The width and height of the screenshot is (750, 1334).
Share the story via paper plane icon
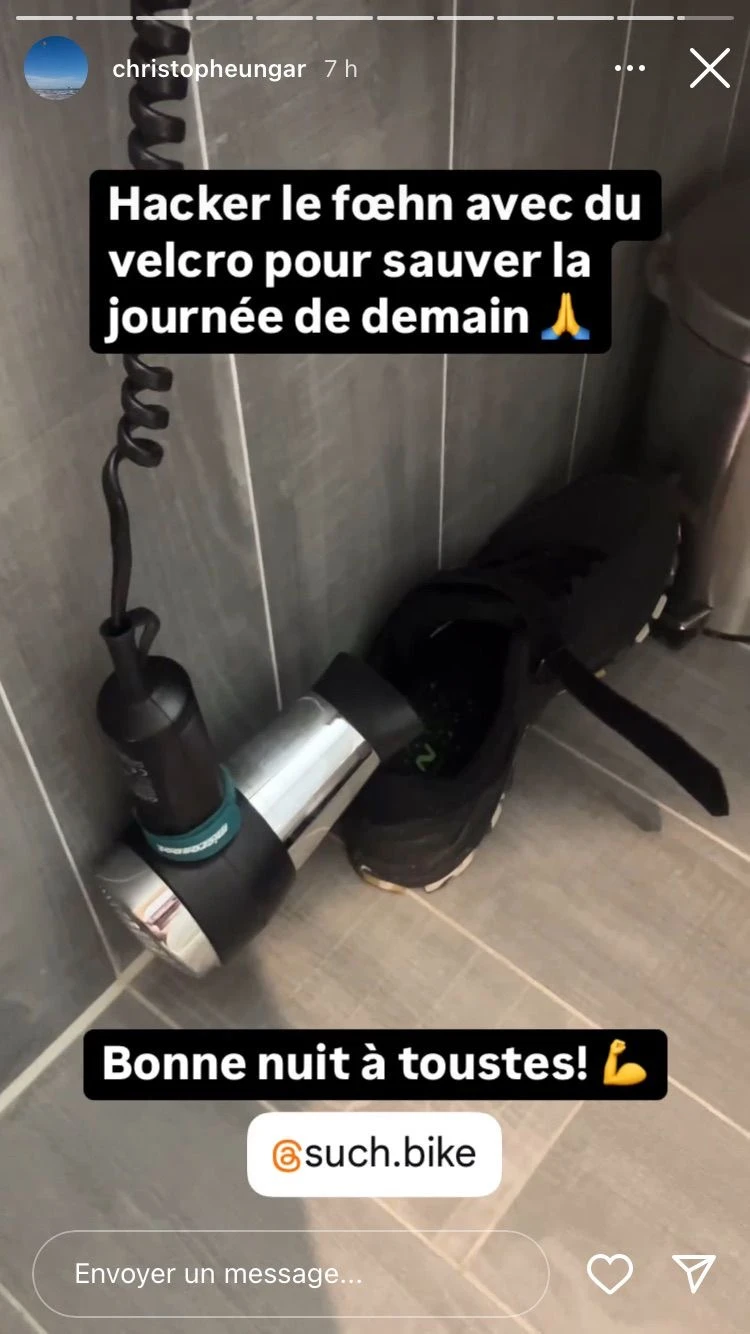[694, 1274]
